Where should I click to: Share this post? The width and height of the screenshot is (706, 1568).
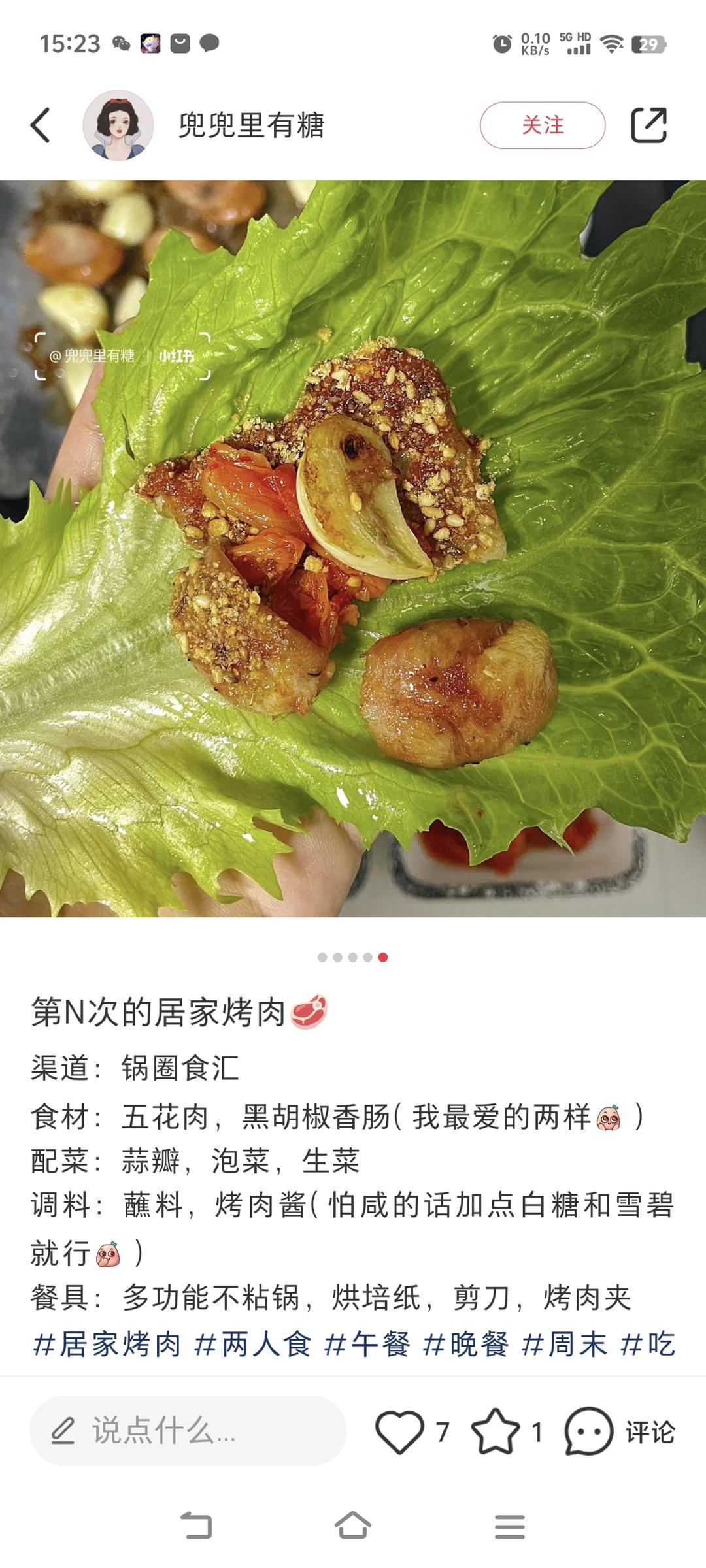click(648, 125)
